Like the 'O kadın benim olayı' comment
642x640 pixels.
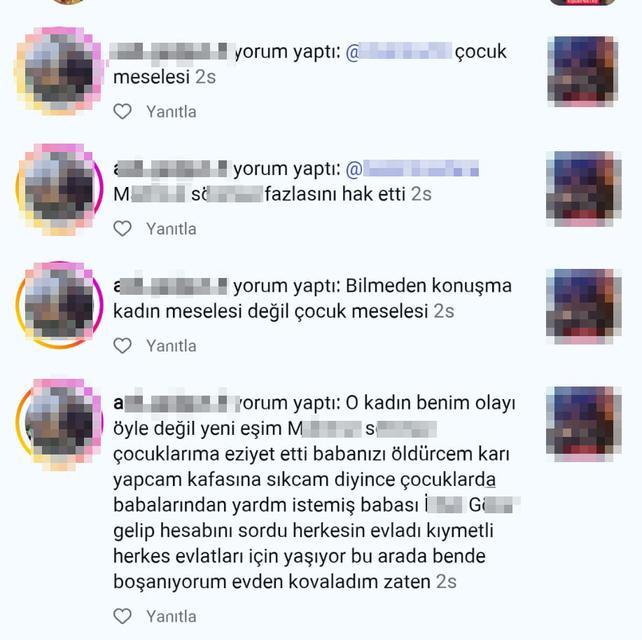(122, 616)
